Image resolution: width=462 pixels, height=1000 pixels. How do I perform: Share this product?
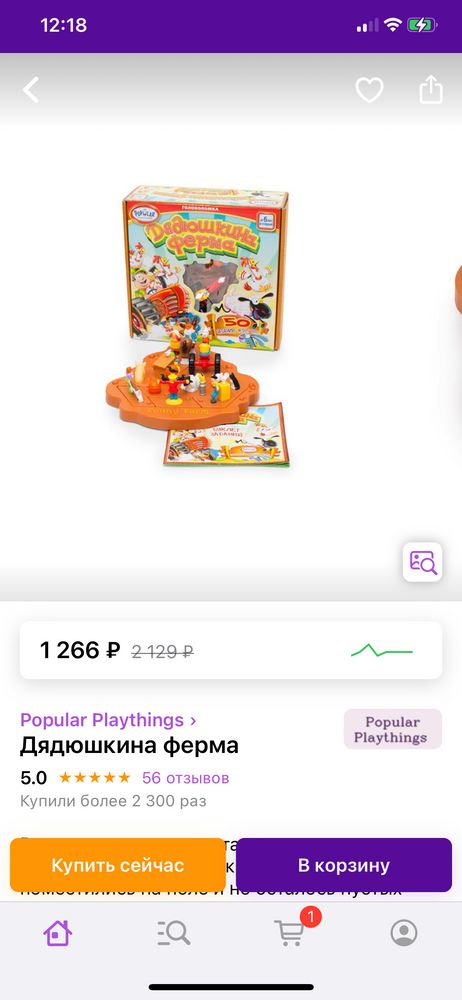click(431, 89)
